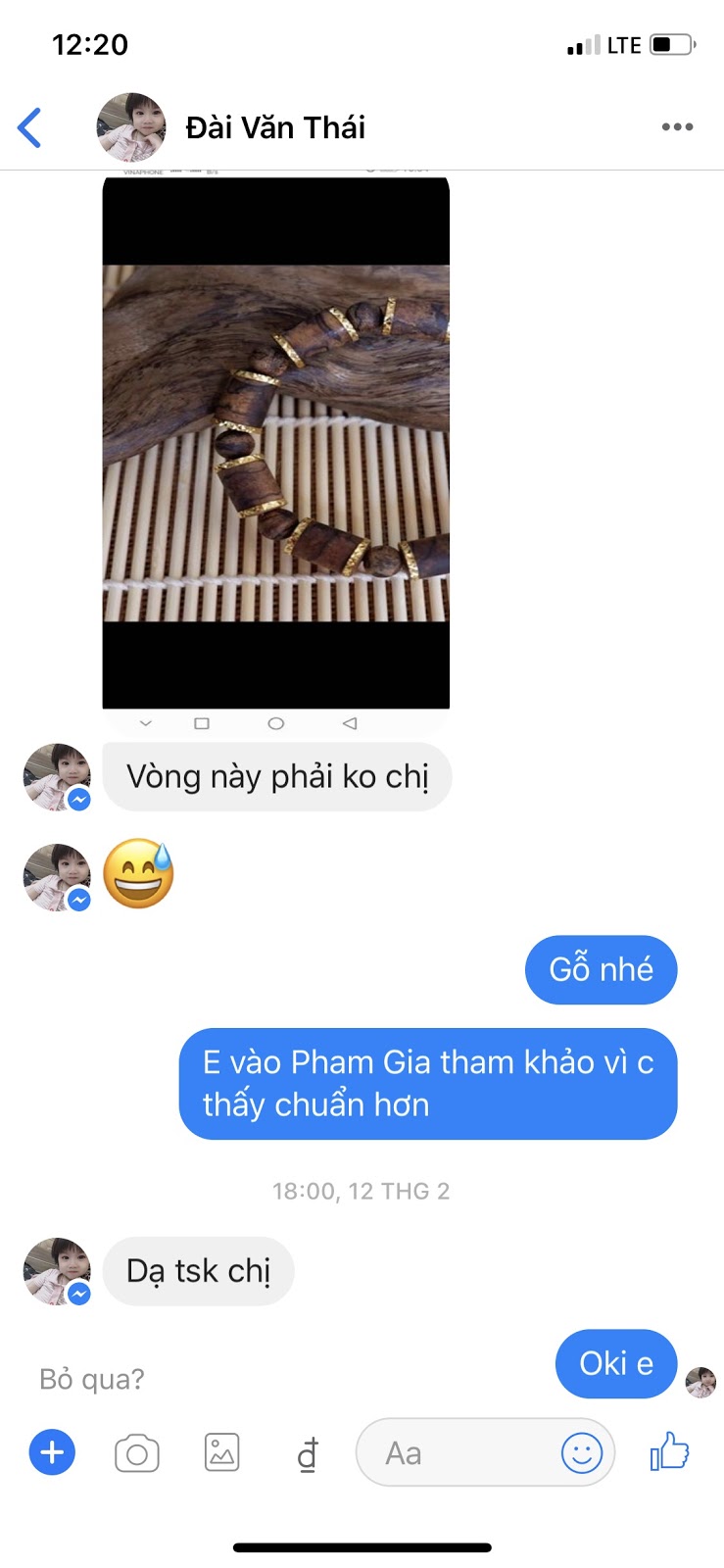
Task: Open the emoji smiley picker
Action: tap(581, 1452)
